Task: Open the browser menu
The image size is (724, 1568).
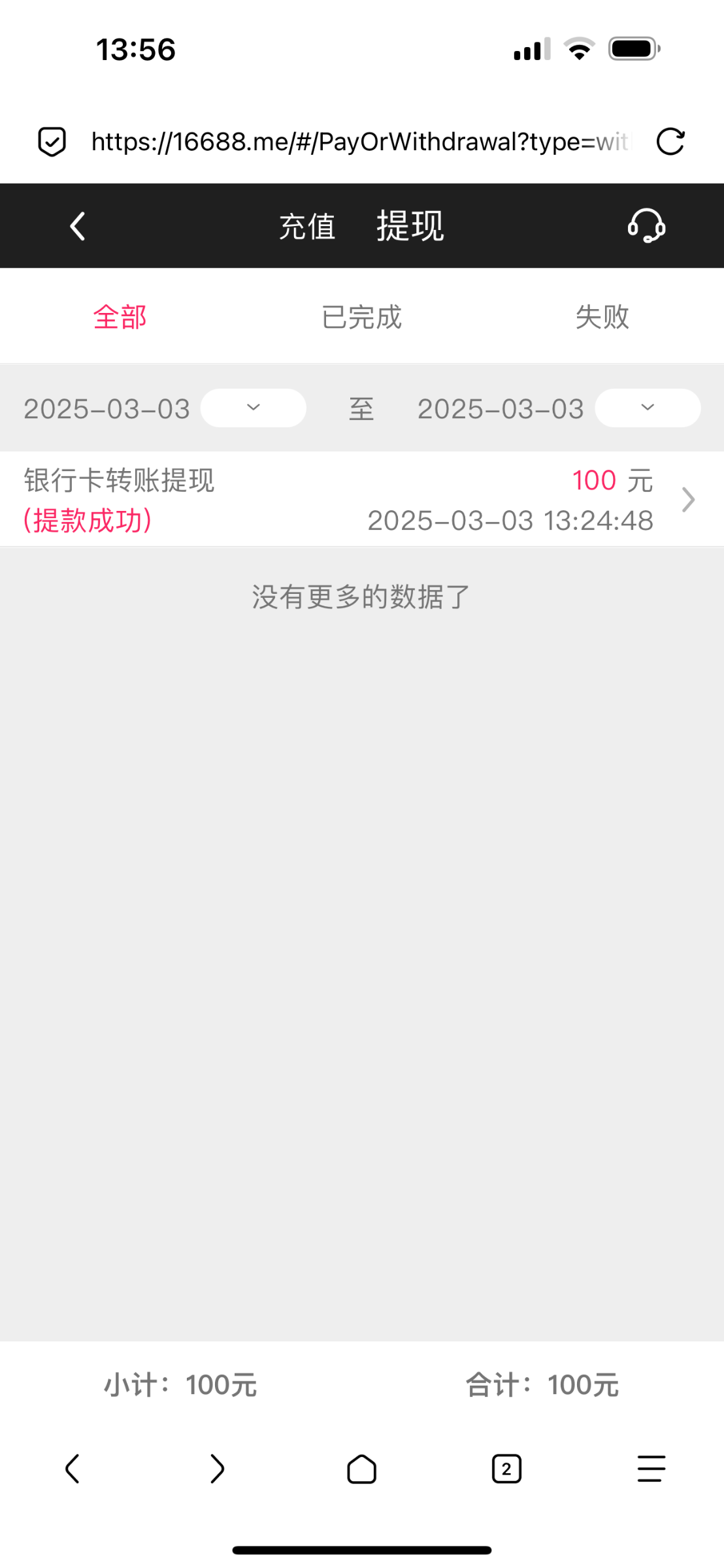Action: tap(651, 1469)
